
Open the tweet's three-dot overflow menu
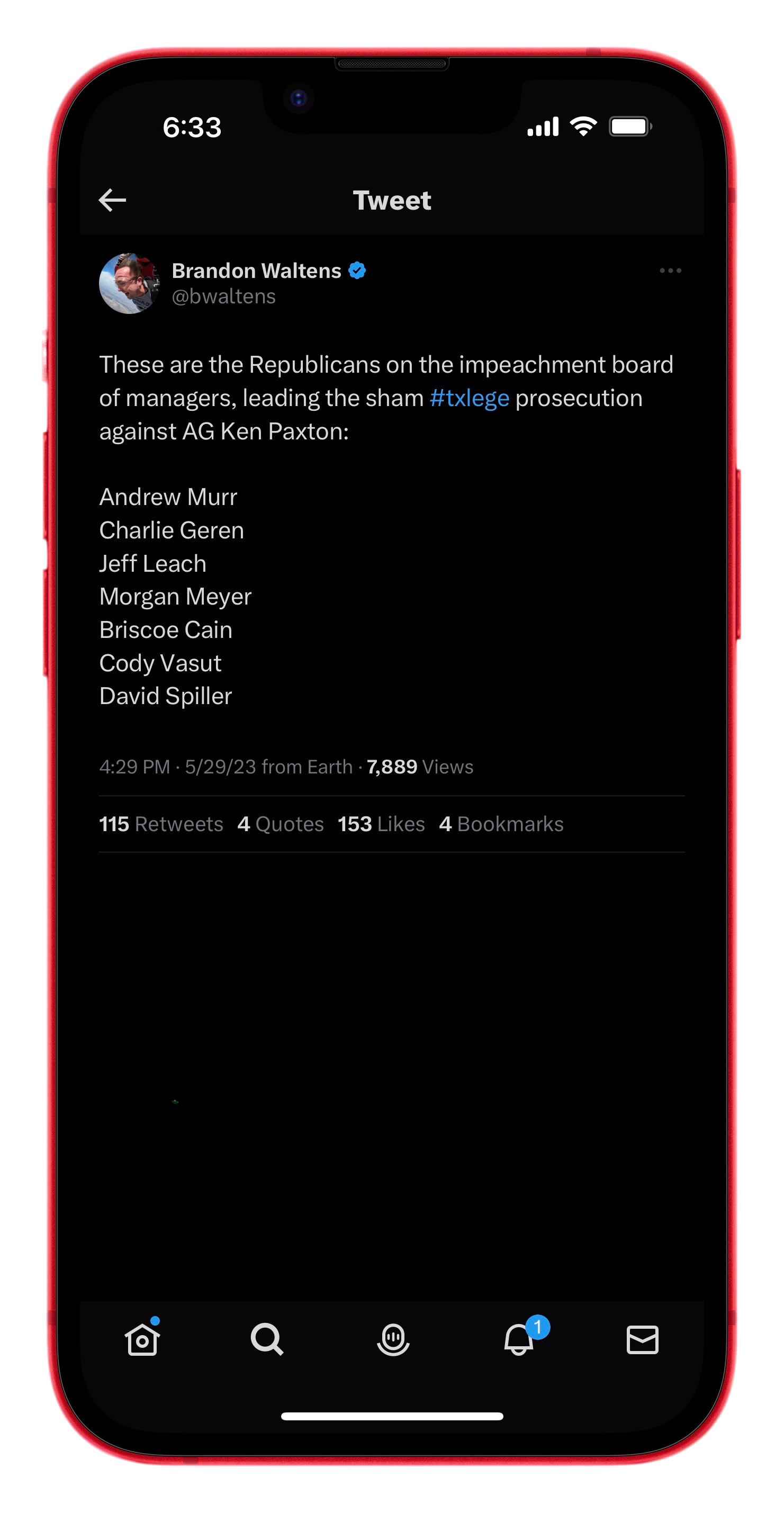tap(670, 271)
